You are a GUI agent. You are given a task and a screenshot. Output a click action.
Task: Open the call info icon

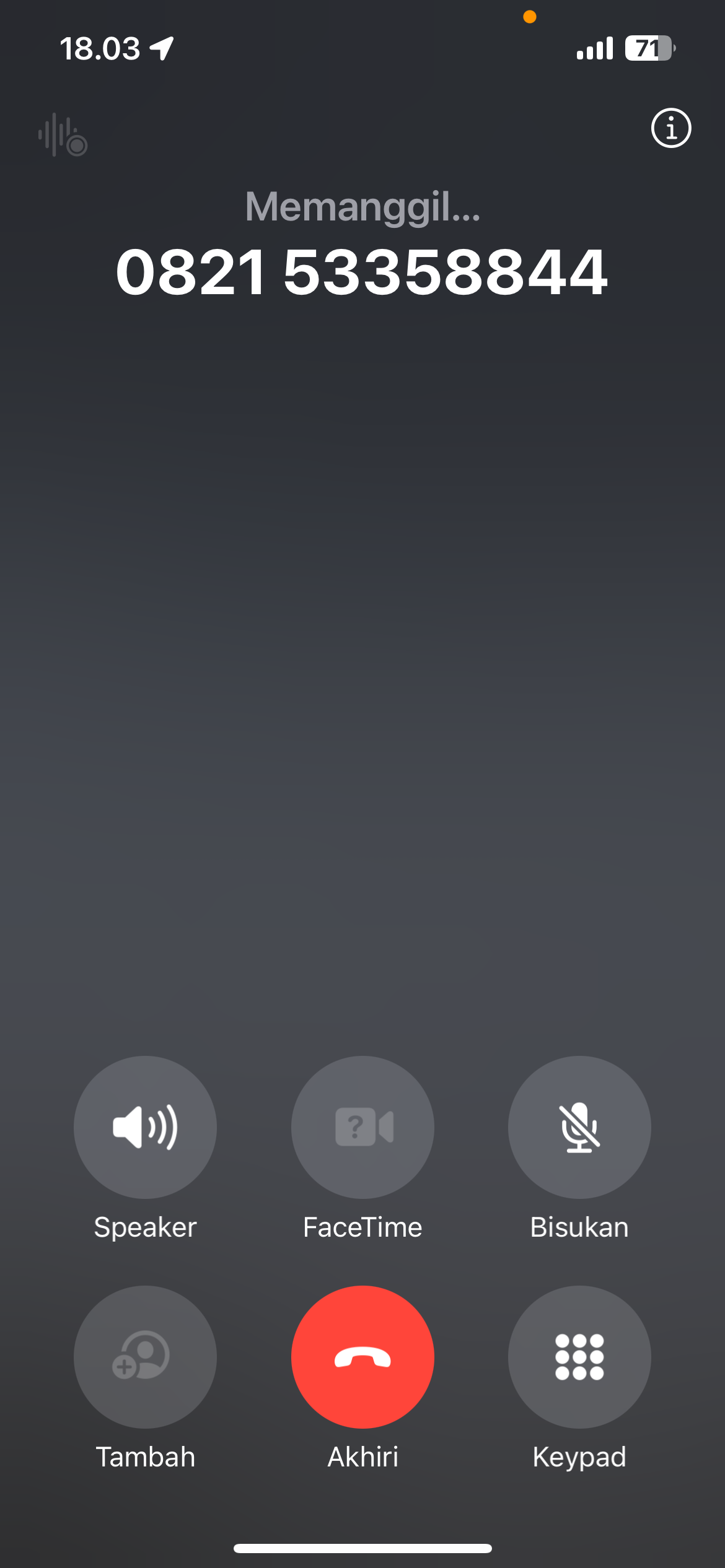[x=670, y=128]
